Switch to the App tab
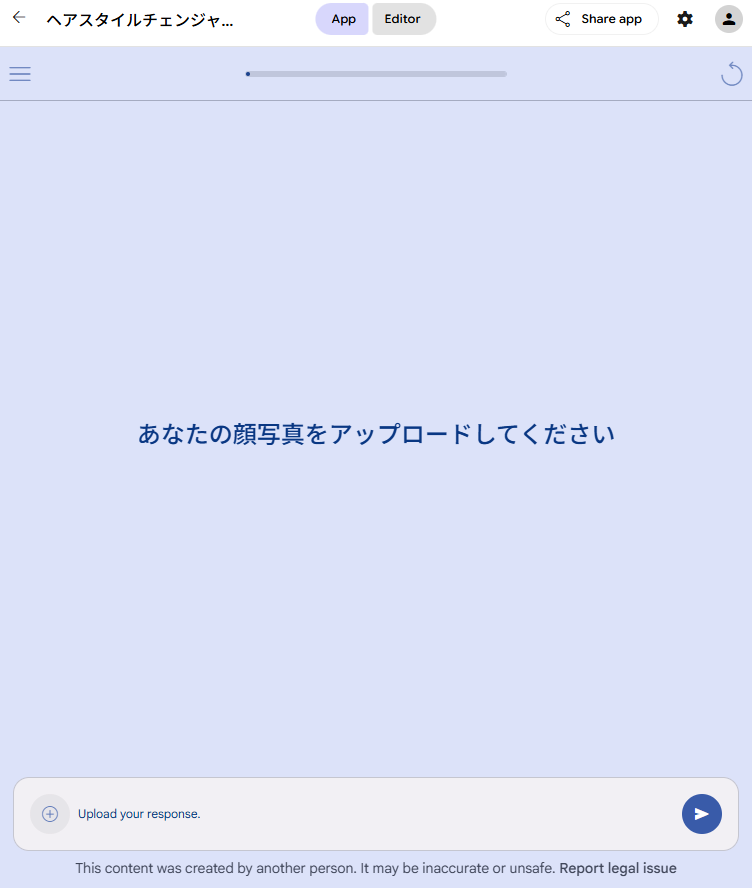The image size is (752, 888). click(343, 19)
